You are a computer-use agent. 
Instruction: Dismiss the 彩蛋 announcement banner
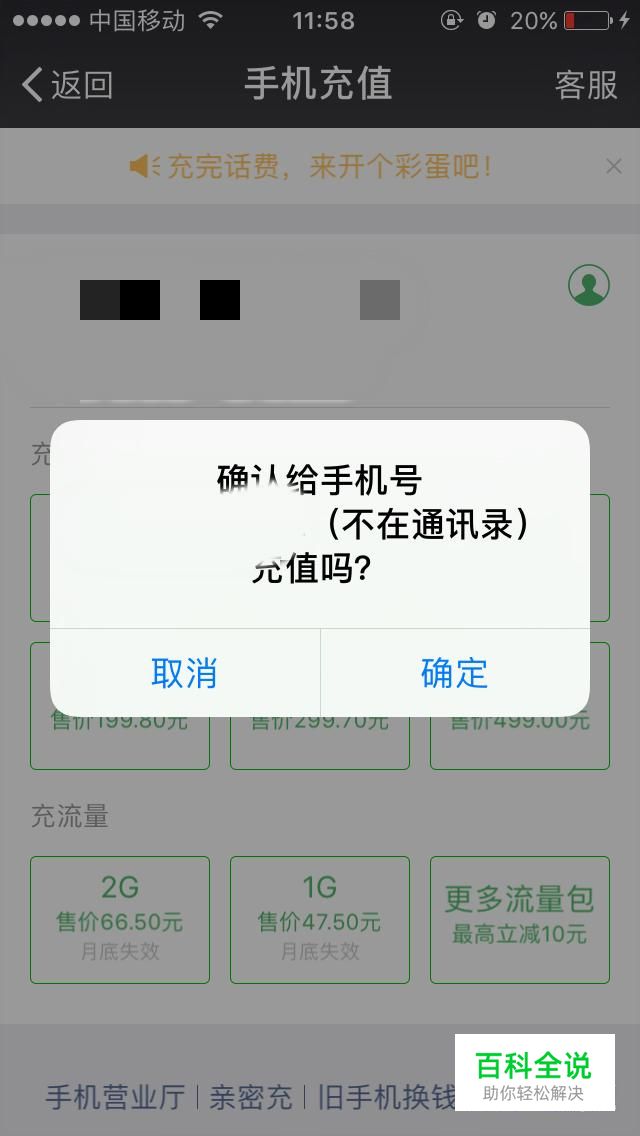[x=613, y=167]
